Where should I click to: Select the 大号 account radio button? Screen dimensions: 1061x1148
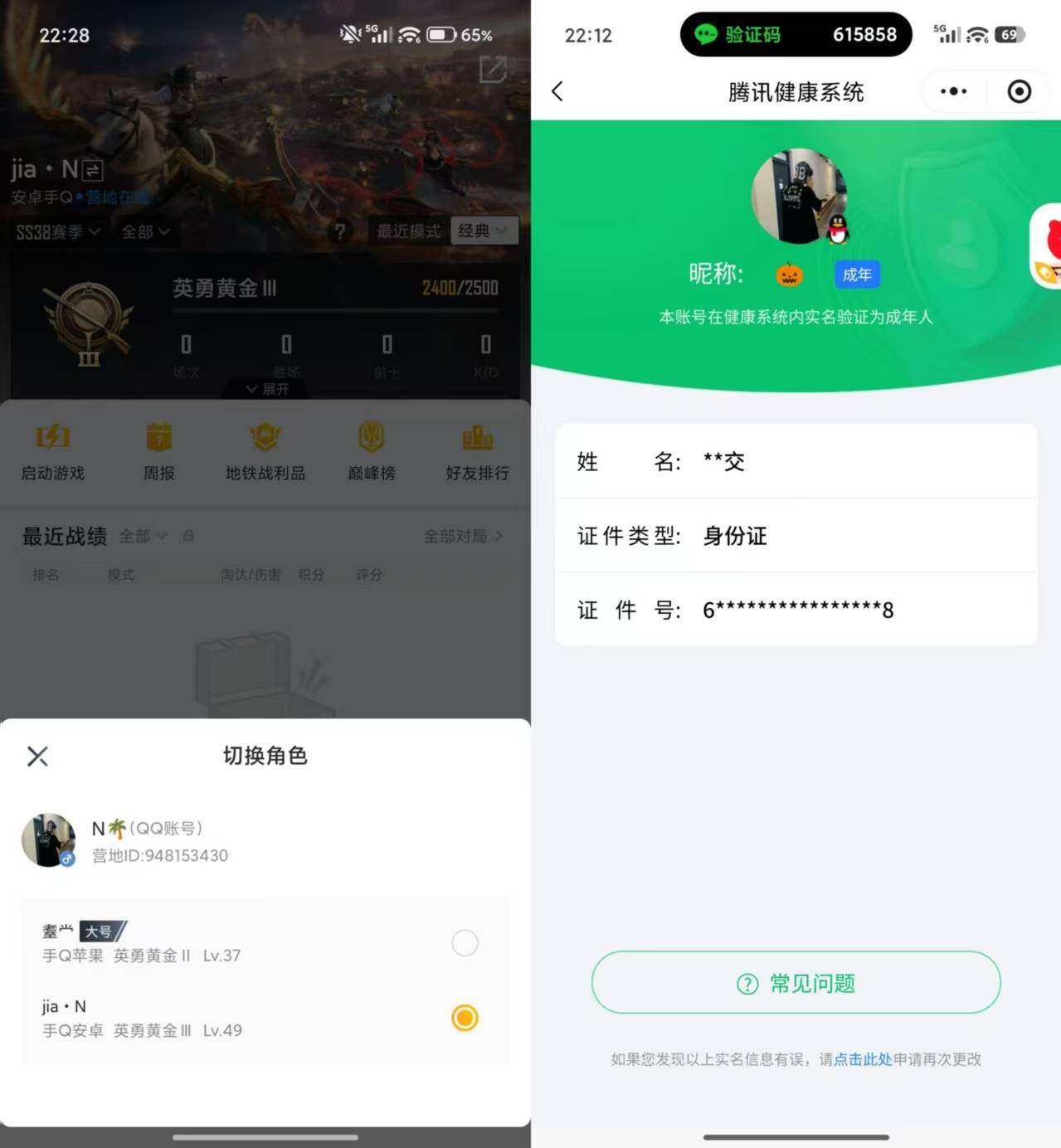[x=465, y=943]
